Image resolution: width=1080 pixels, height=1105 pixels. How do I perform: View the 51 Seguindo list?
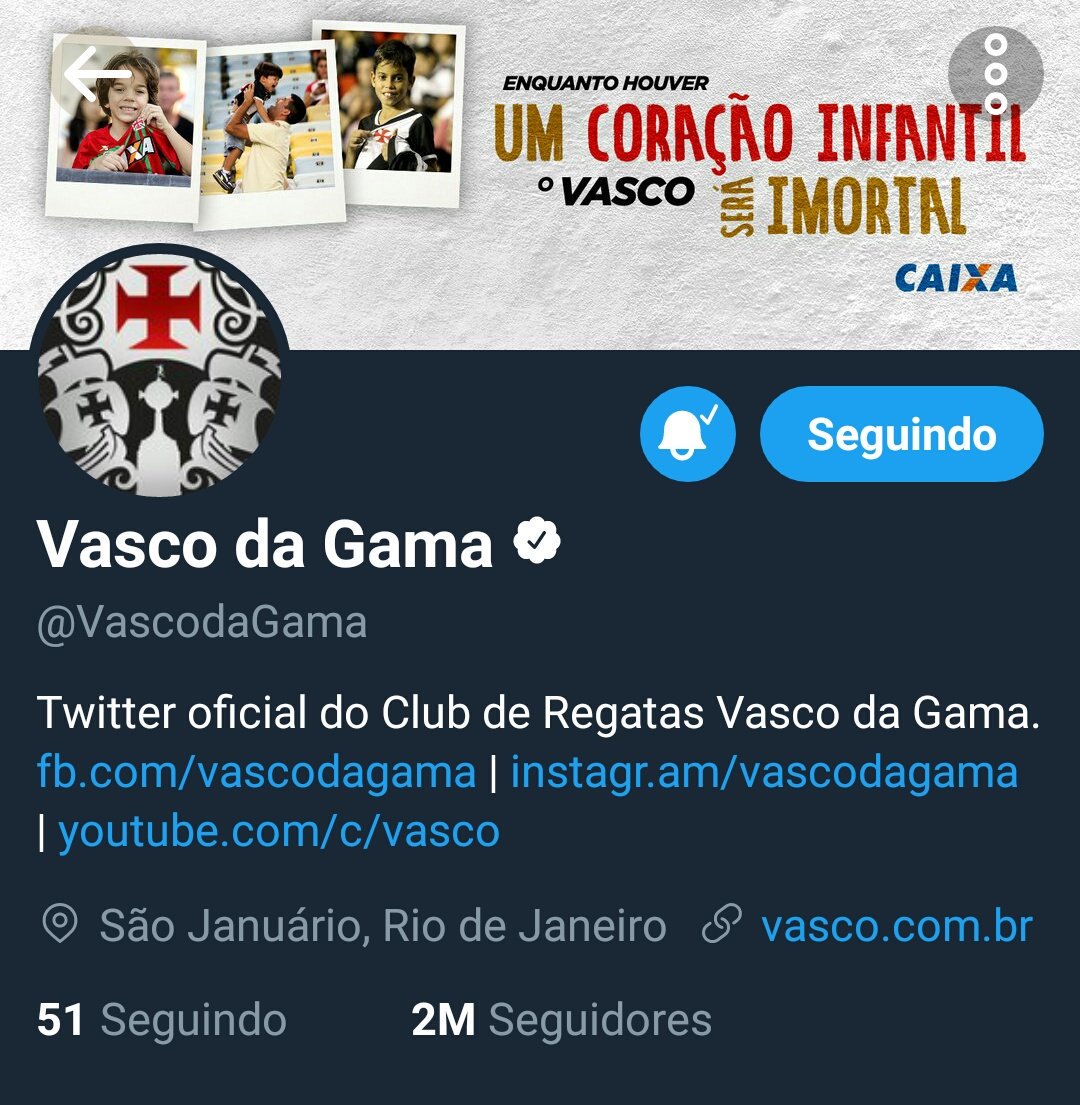162,1021
